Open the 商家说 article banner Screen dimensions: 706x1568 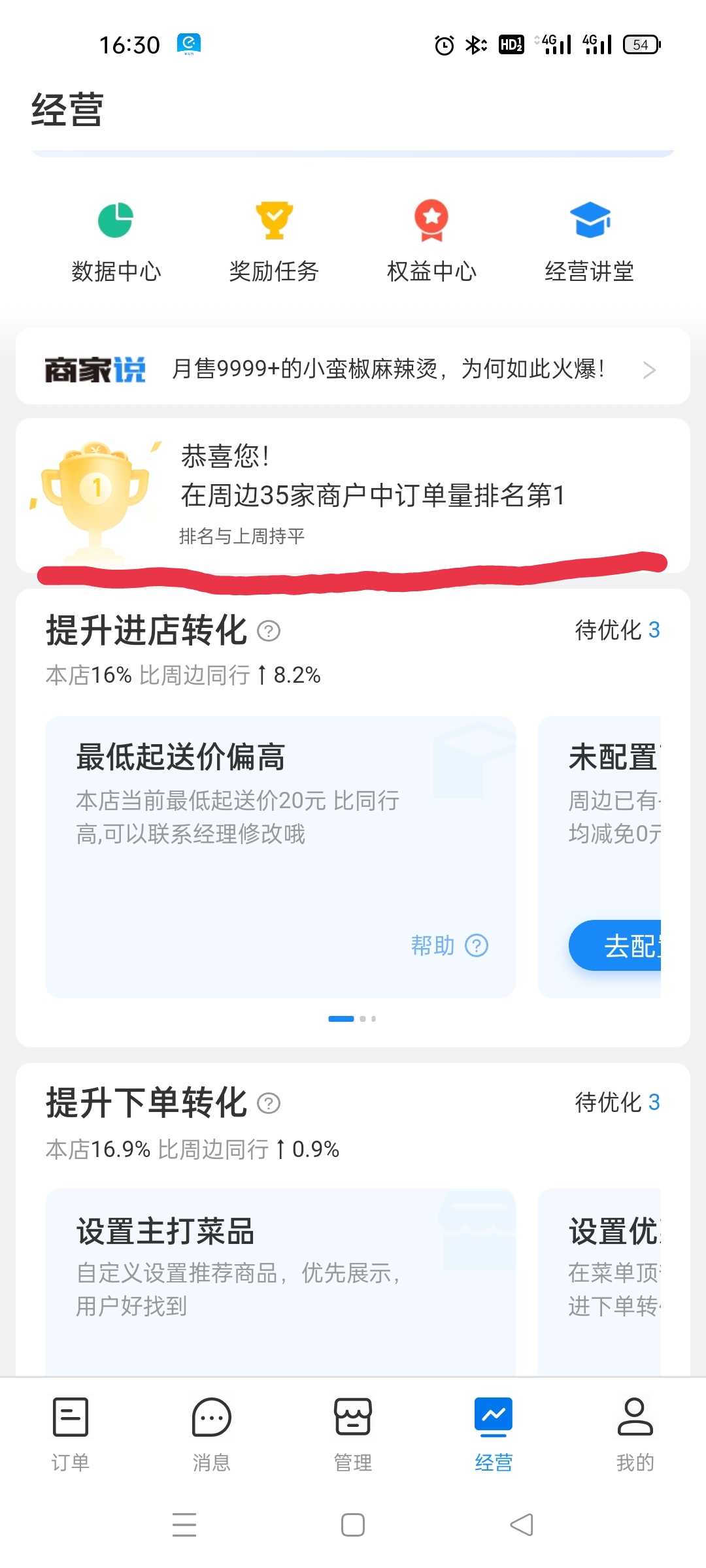pos(353,369)
